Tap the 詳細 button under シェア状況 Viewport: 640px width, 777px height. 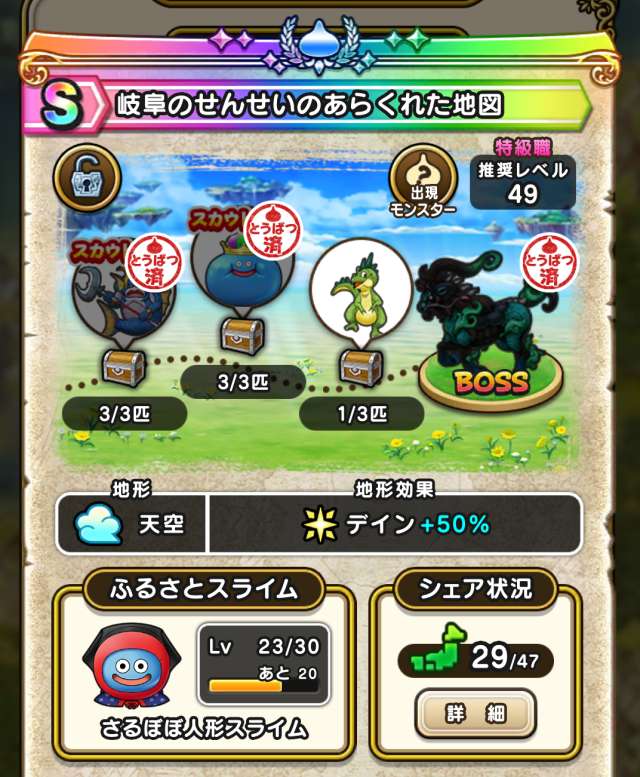[x=475, y=712]
